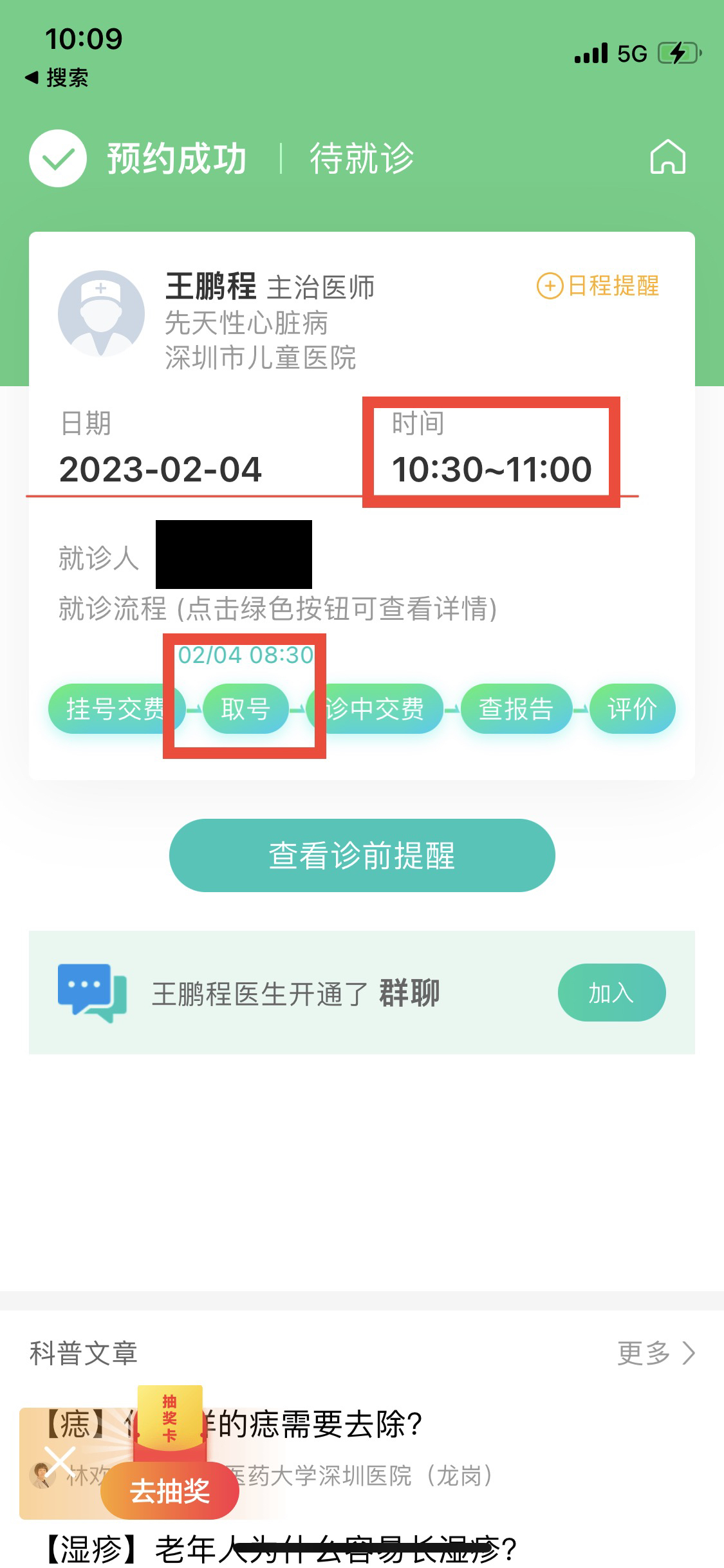The image size is (724, 1568).
Task: Join 王鹏程 doctor's group chat with 加入
Action: click(x=611, y=993)
